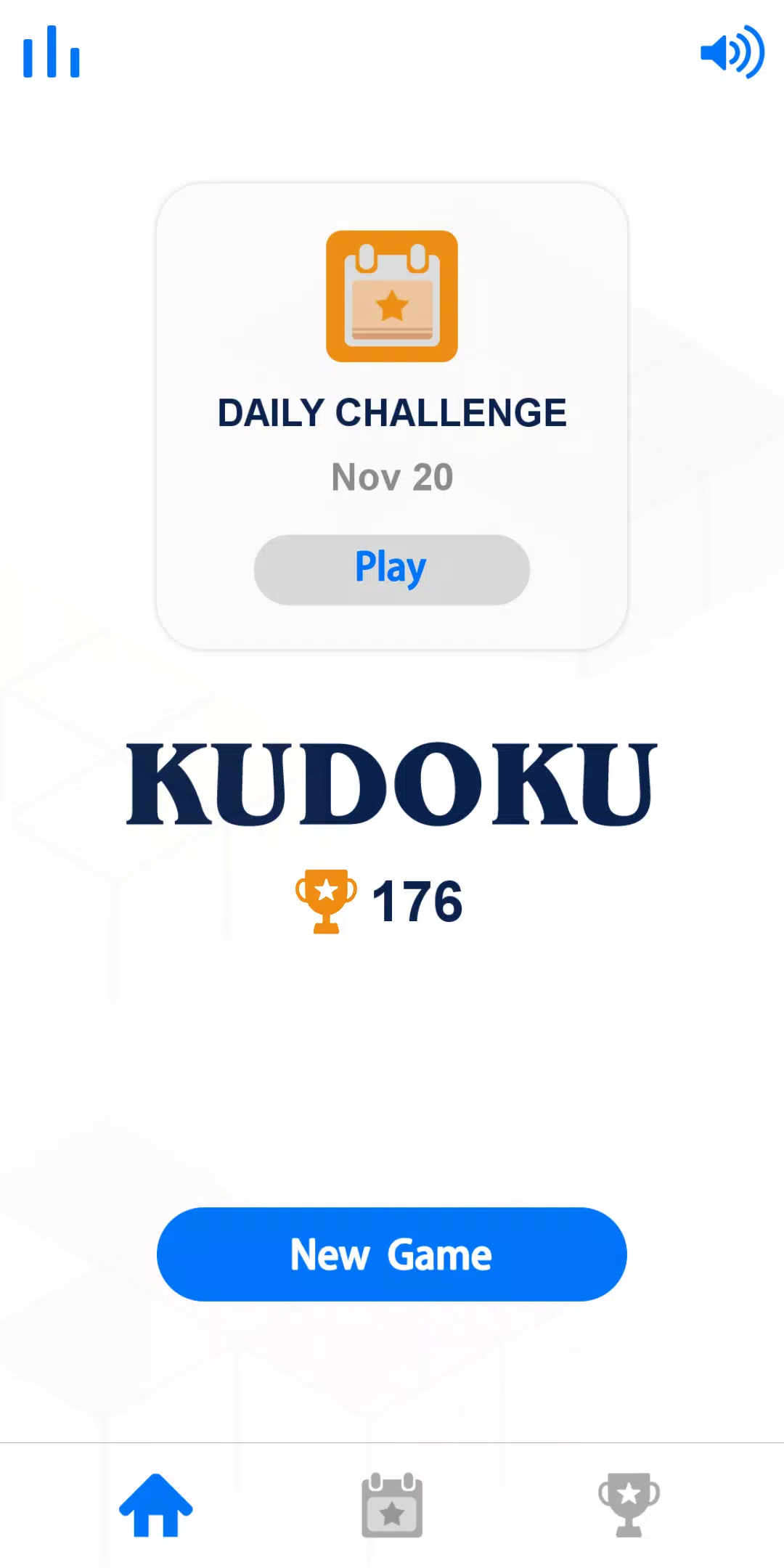Screen dimensions: 784x1568
Task: Start a New Game
Action: pos(391,1254)
